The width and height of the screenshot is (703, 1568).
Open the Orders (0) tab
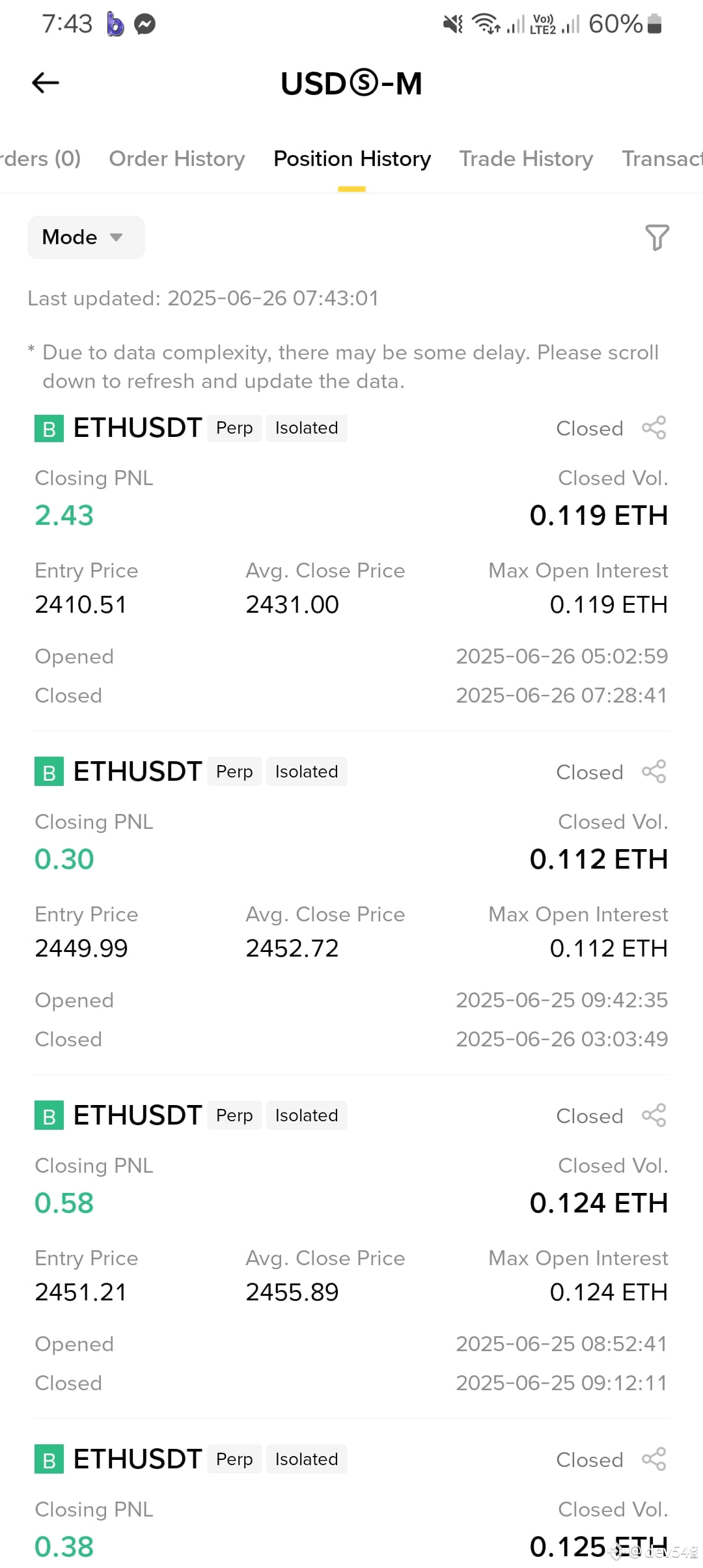click(40, 159)
